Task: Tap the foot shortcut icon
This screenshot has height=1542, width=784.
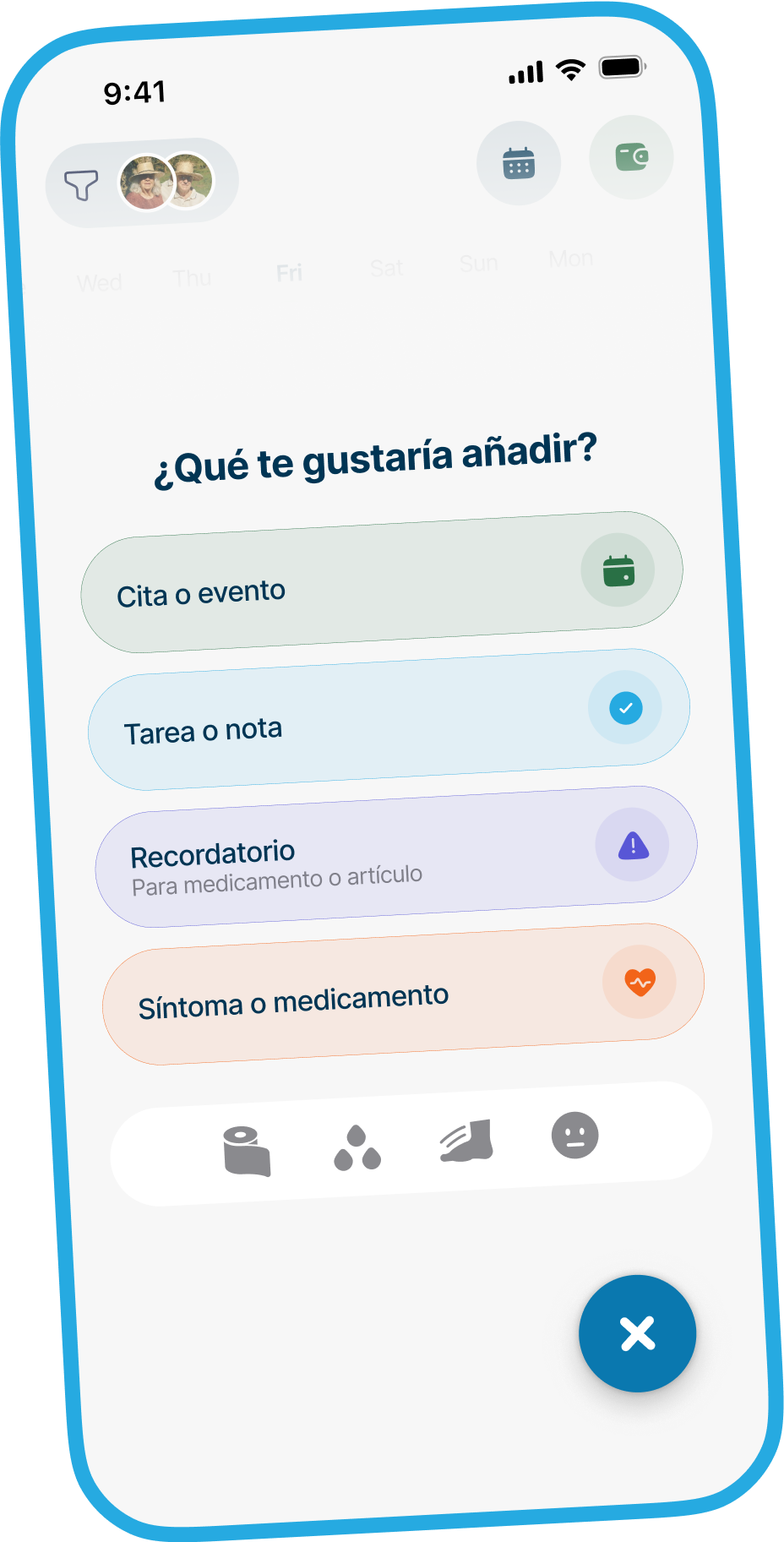Action: click(x=467, y=1142)
